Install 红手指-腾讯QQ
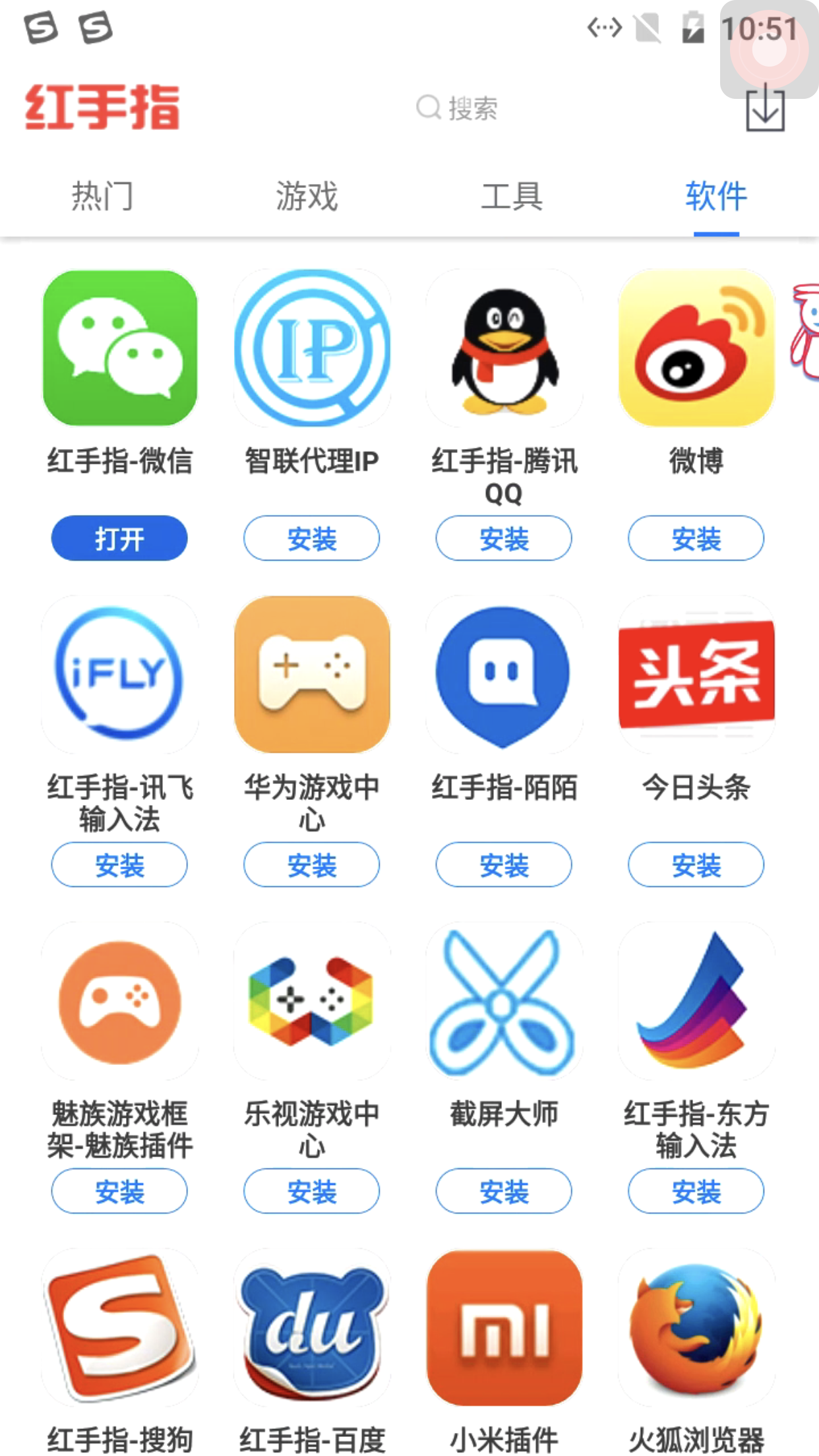This screenshot has width=819, height=1456. pyautogui.click(x=504, y=538)
